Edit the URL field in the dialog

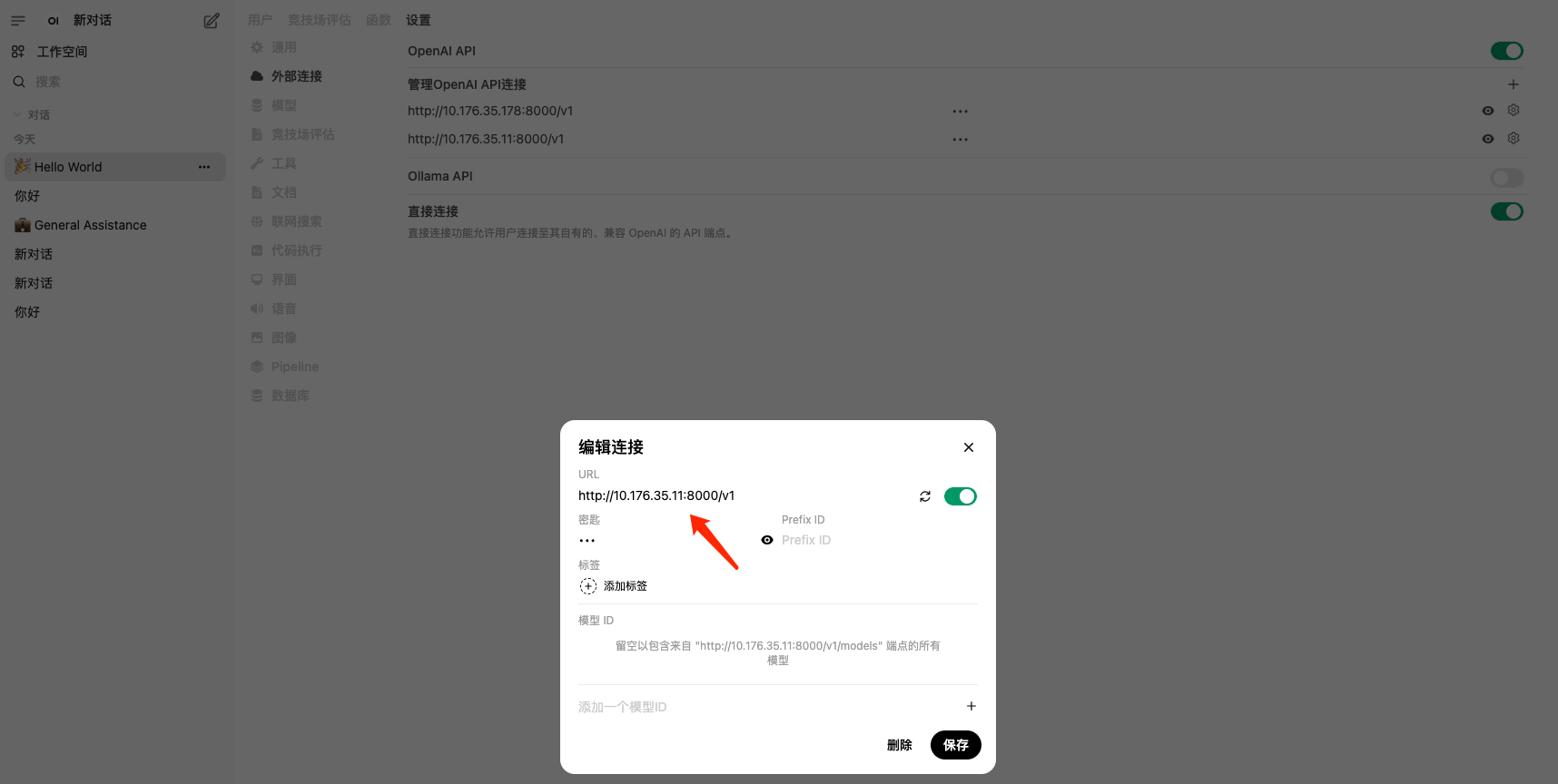coord(726,495)
